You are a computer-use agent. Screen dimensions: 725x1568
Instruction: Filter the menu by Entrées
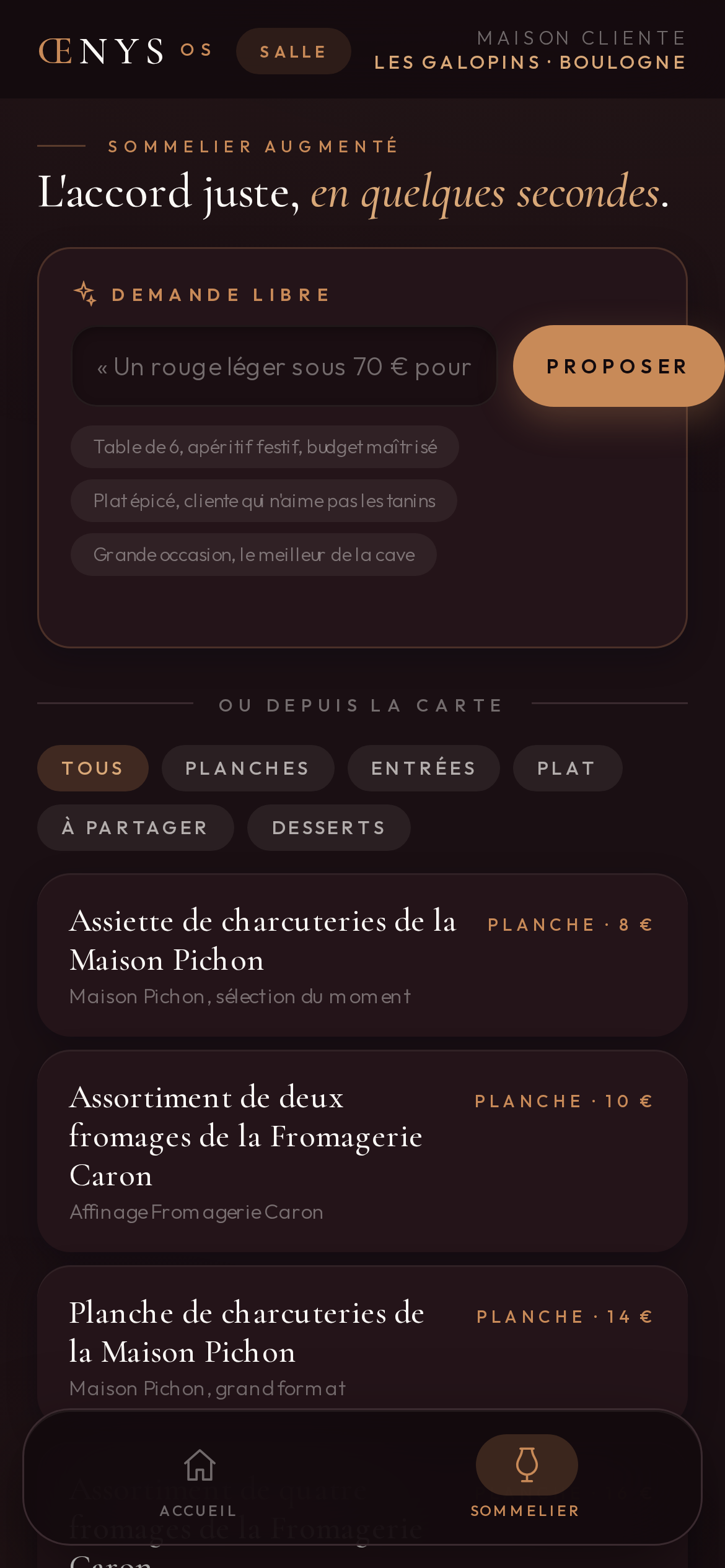pos(424,768)
